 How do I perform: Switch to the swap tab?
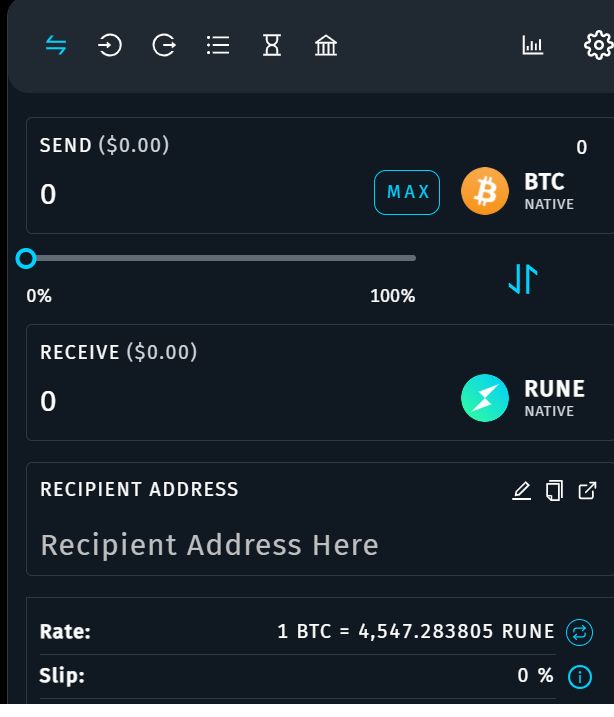point(56,45)
